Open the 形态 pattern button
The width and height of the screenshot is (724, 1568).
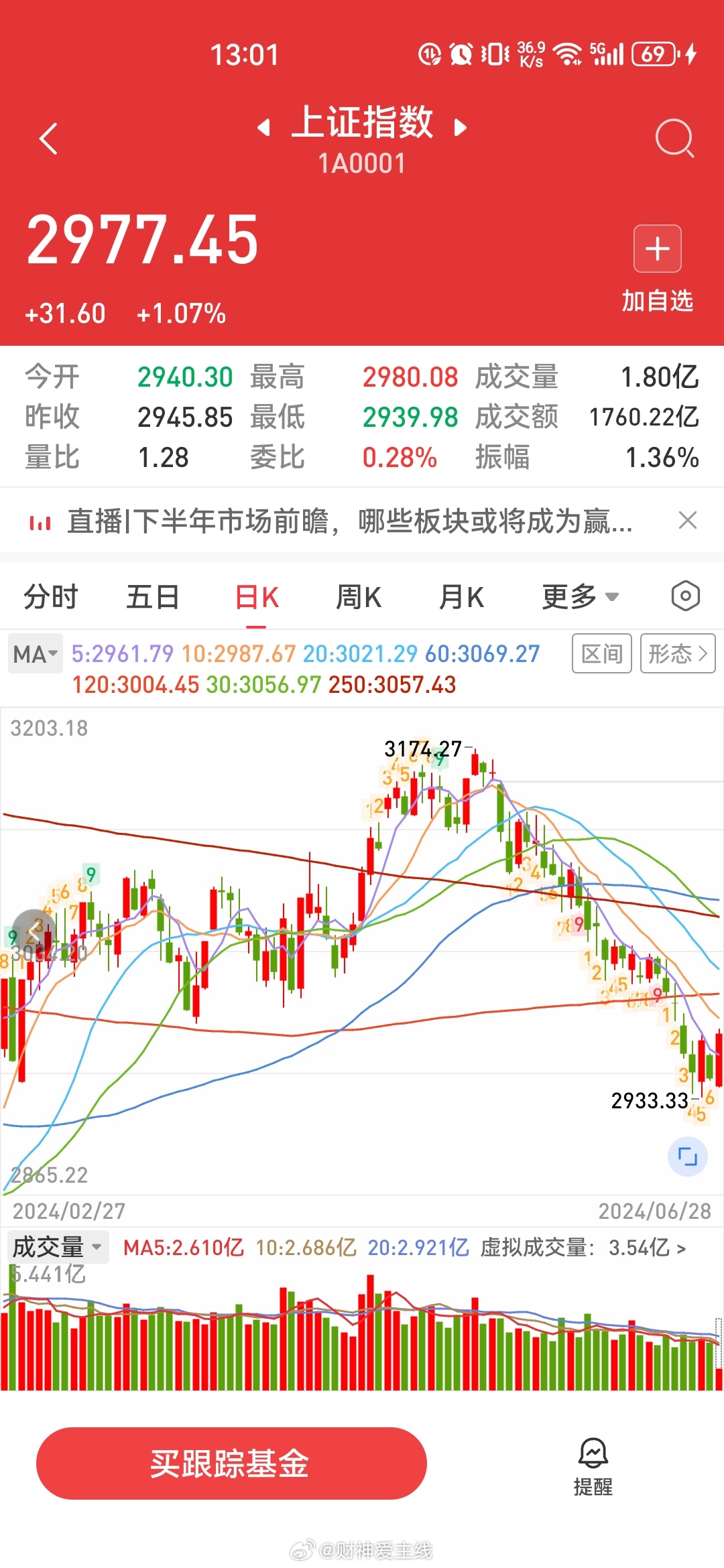(x=677, y=653)
